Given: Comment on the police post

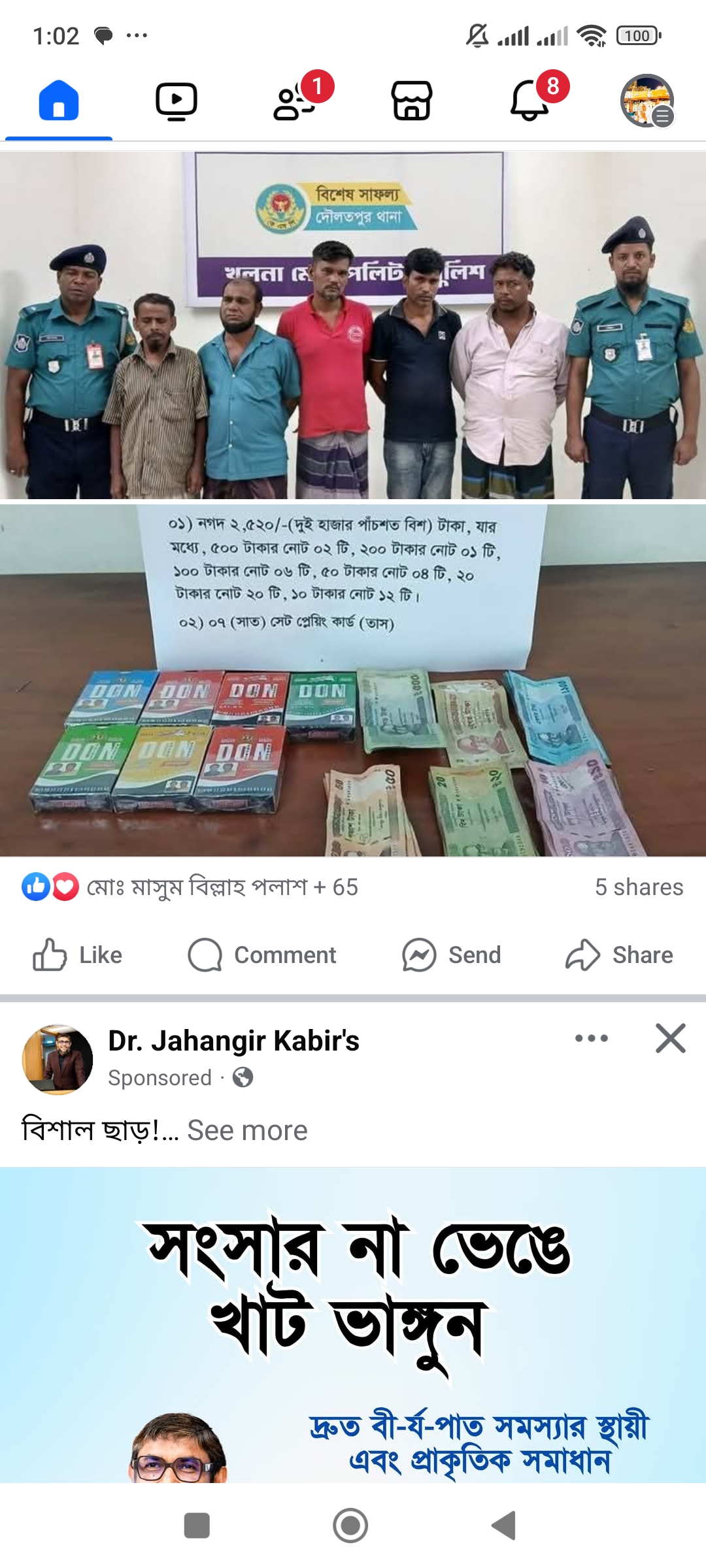Looking at the screenshot, I should click(261, 955).
